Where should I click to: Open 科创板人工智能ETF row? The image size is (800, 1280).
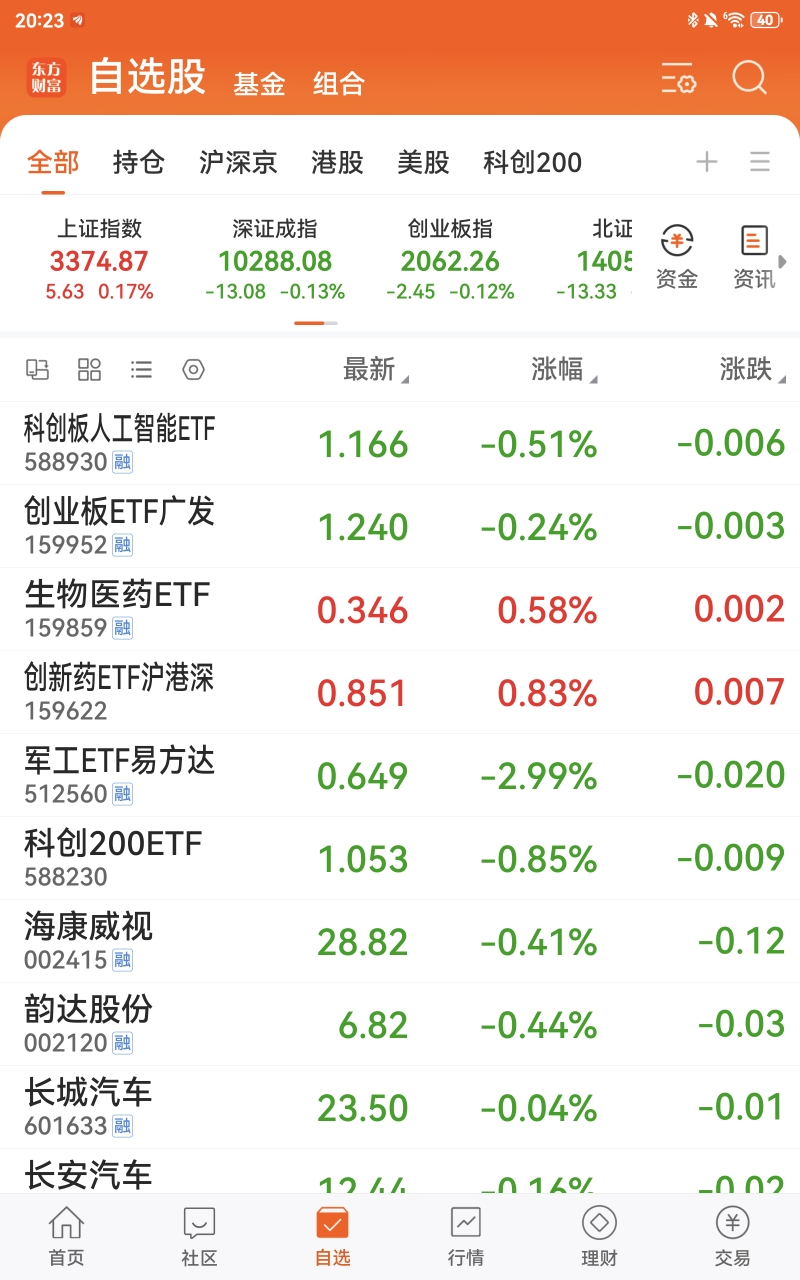coord(400,444)
